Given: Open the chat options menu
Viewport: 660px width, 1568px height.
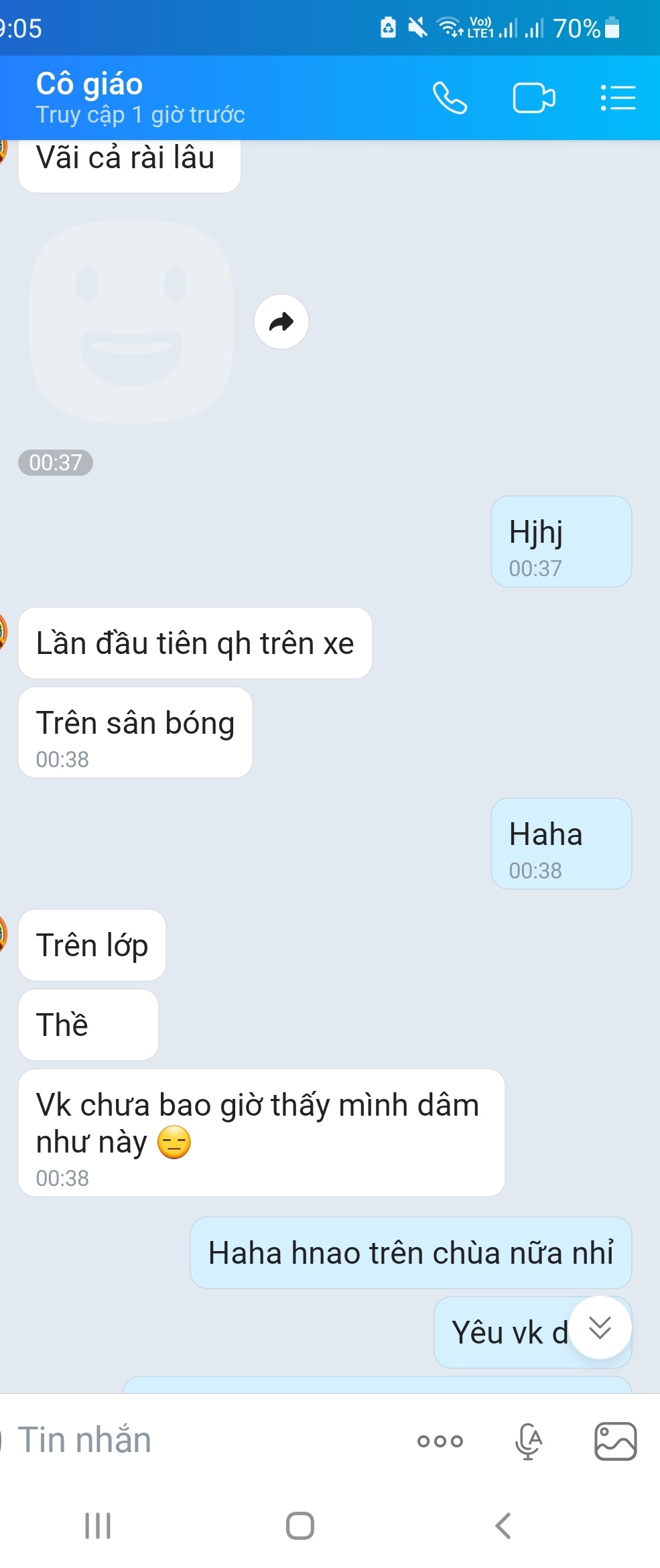Looking at the screenshot, I should click(617, 98).
